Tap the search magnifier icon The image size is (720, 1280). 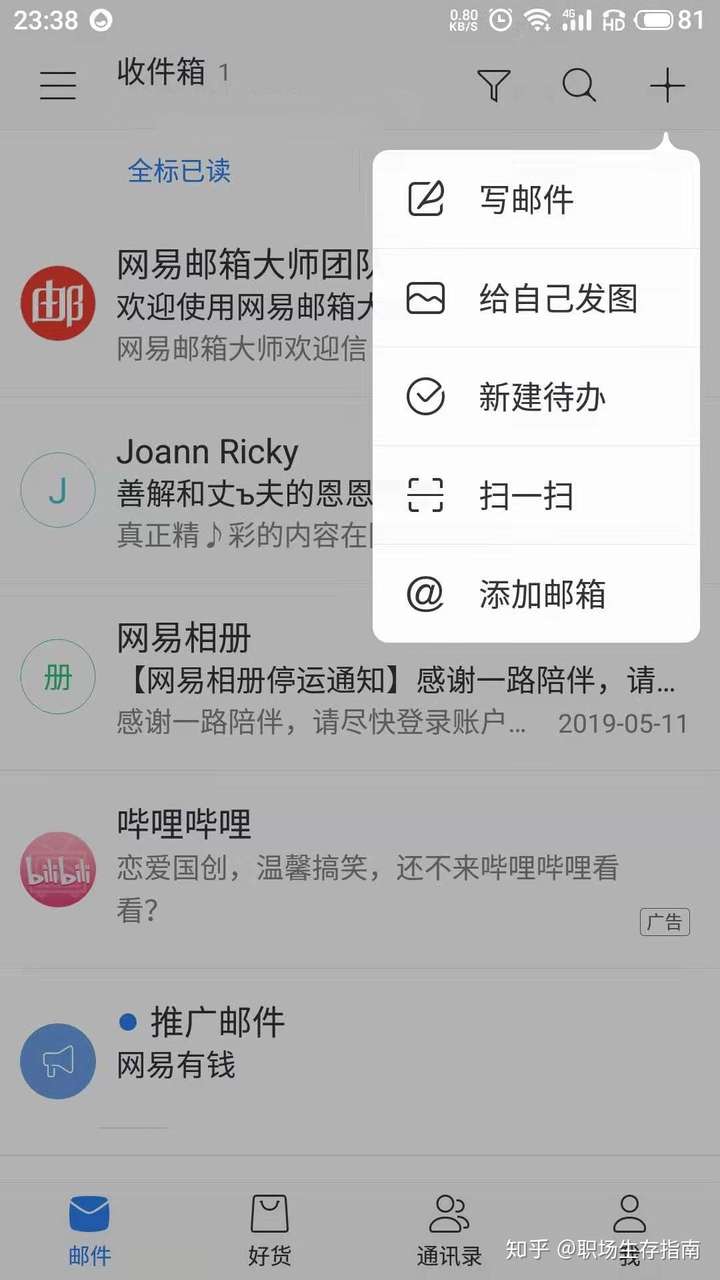pos(579,86)
